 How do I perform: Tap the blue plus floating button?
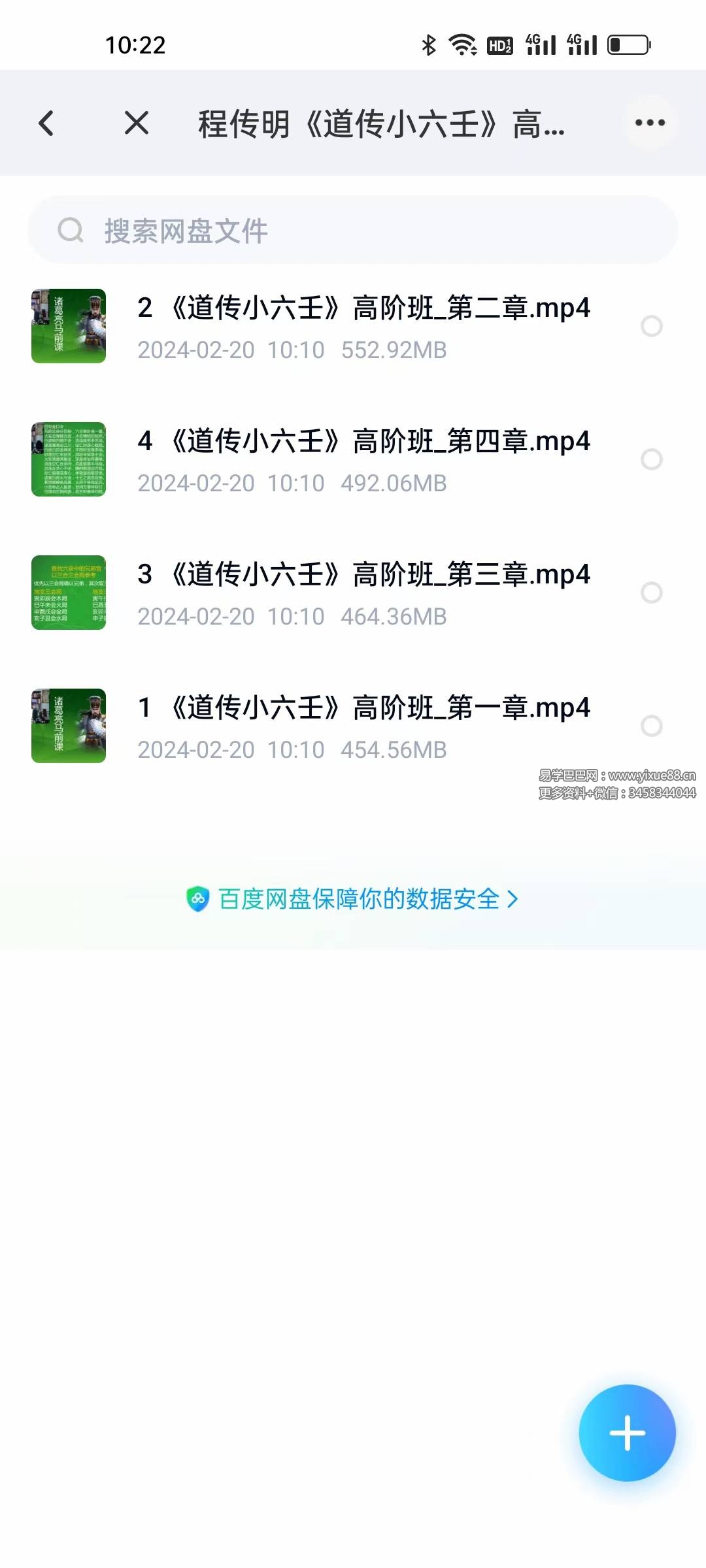pos(627,1433)
